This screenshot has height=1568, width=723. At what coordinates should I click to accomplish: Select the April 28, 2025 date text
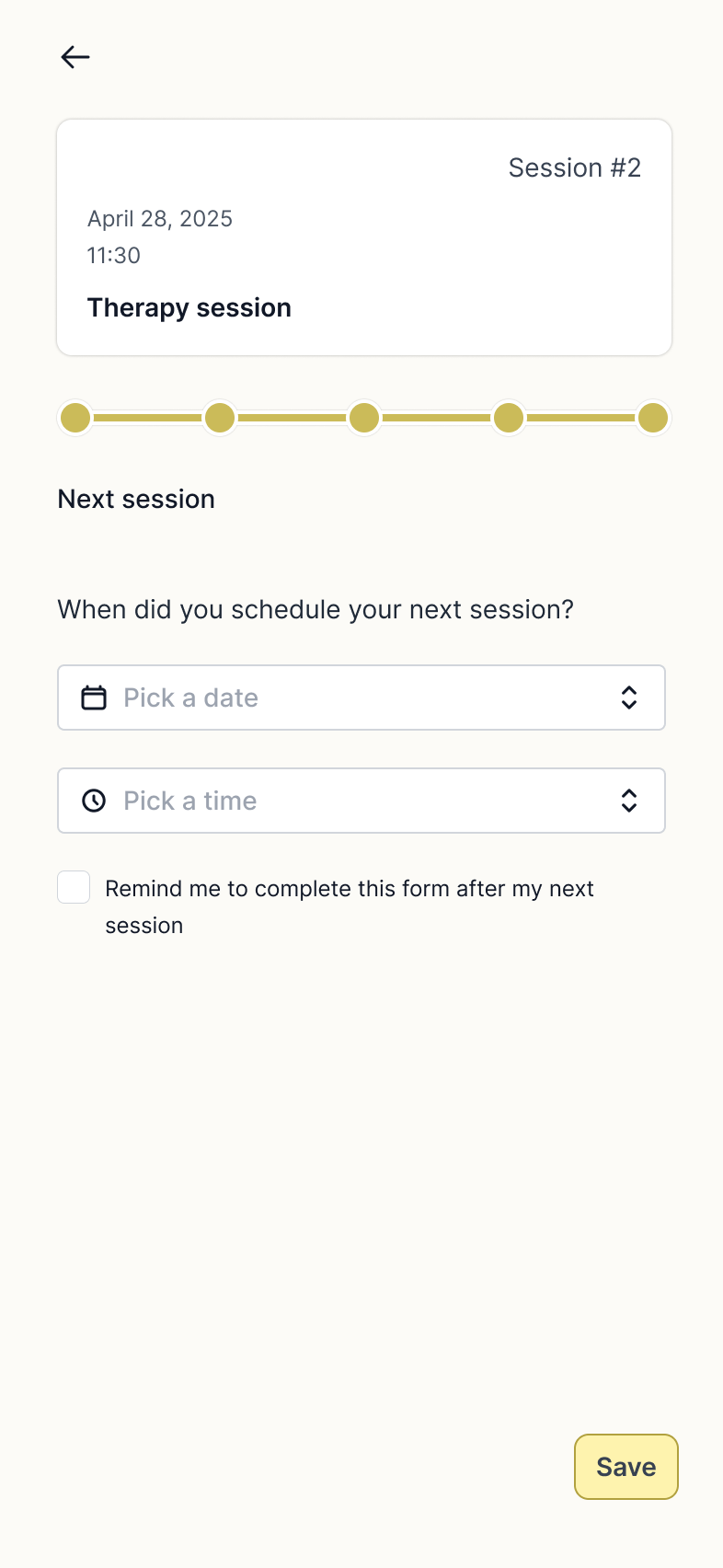click(160, 219)
